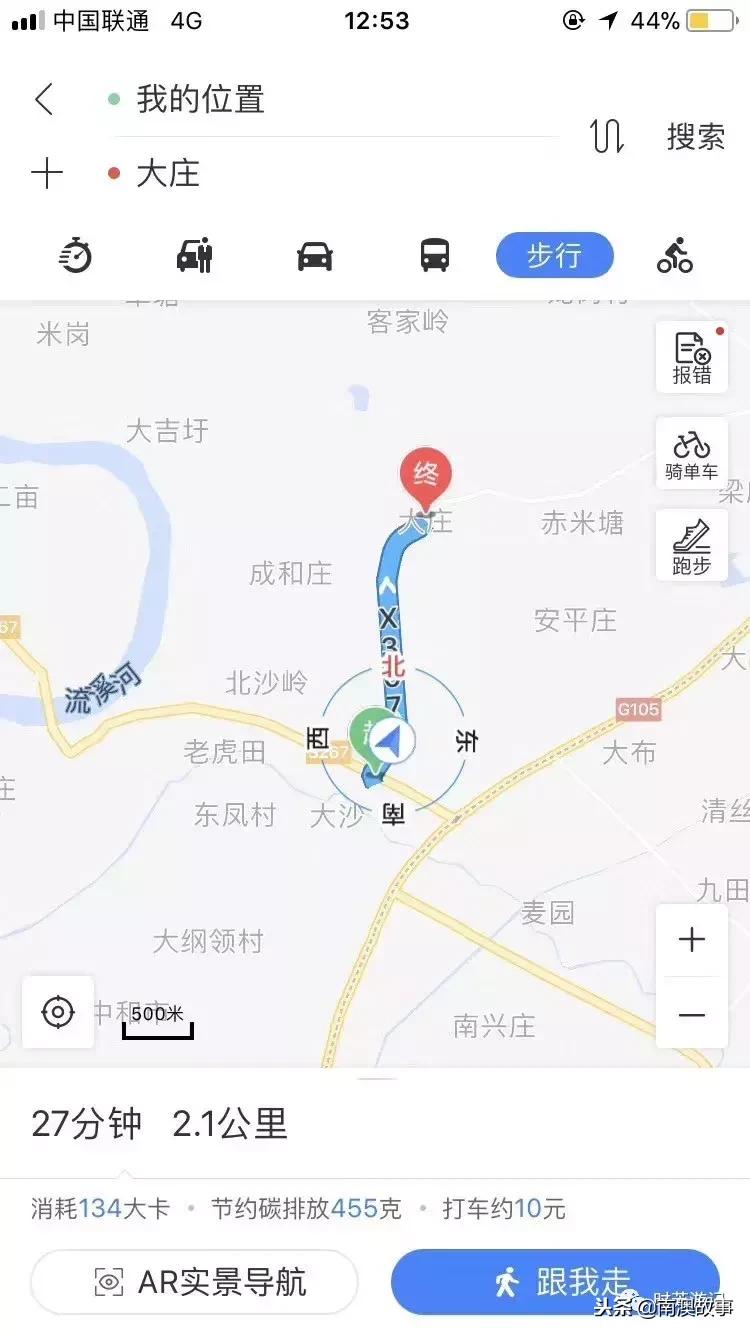Tap the back chevron to exit route view
Screen dimensions: 750x1334
click(x=42, y=99)
